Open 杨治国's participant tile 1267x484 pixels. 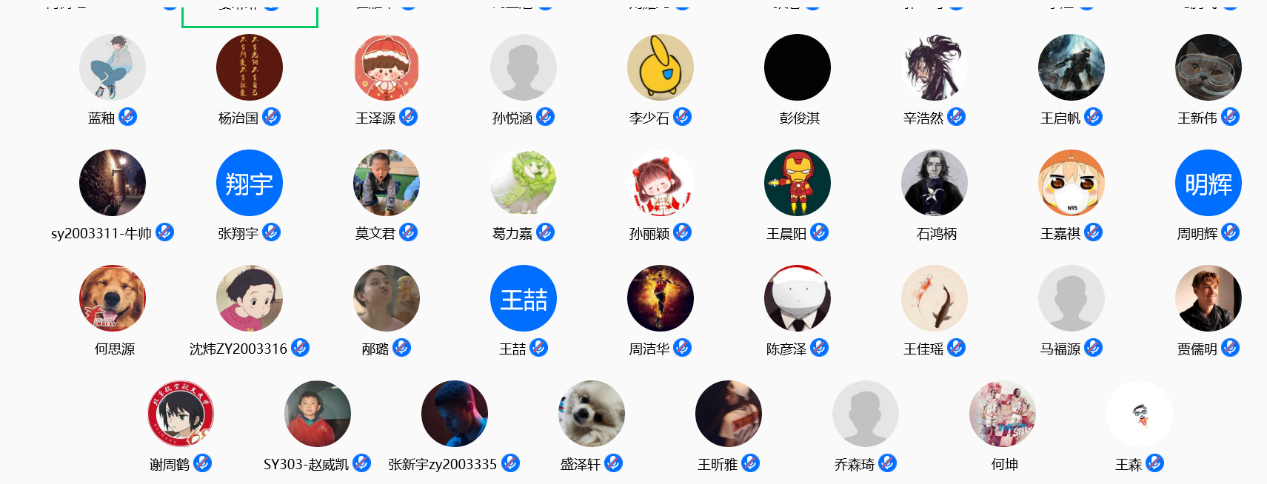[x=249, y=68]
